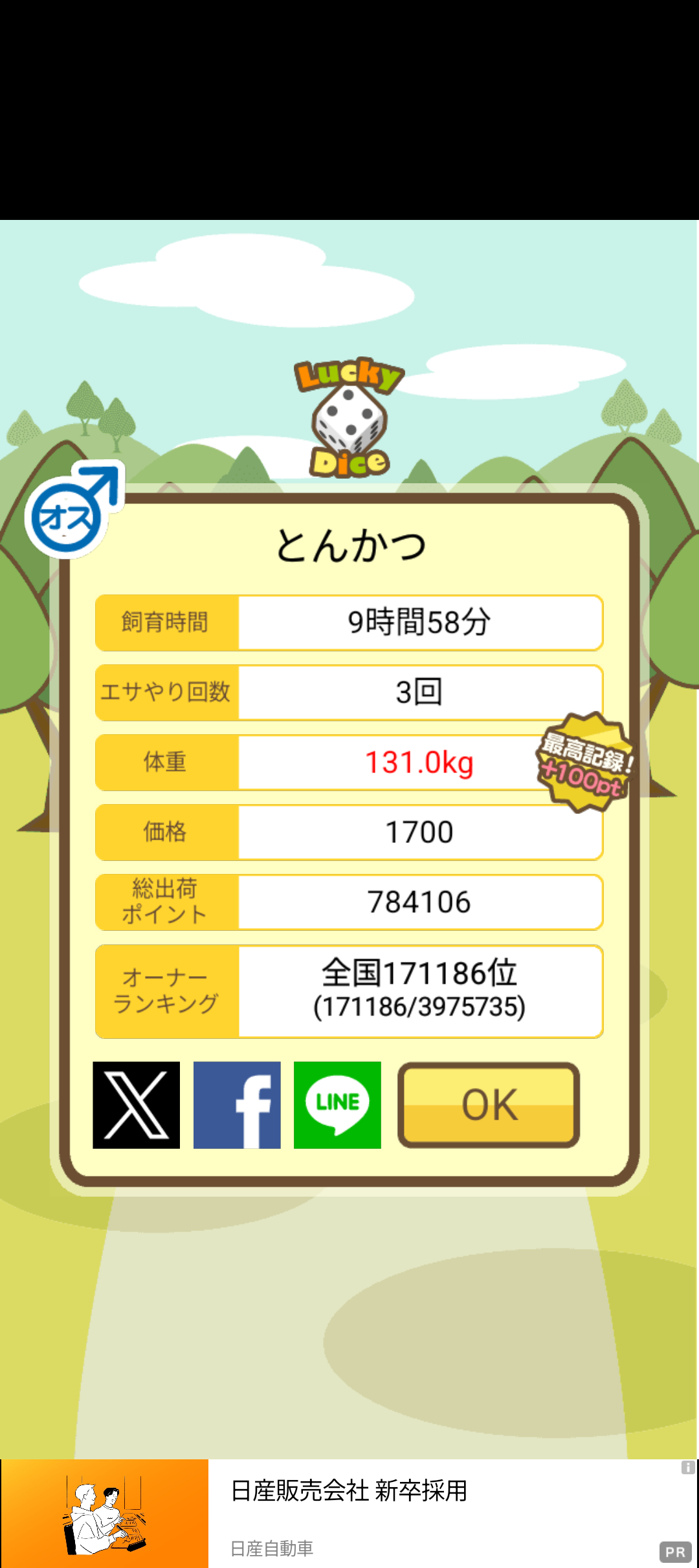This screenshot has width=699, height=1568.
Task: Confirm with the OK button
Action: point(489,1105)
